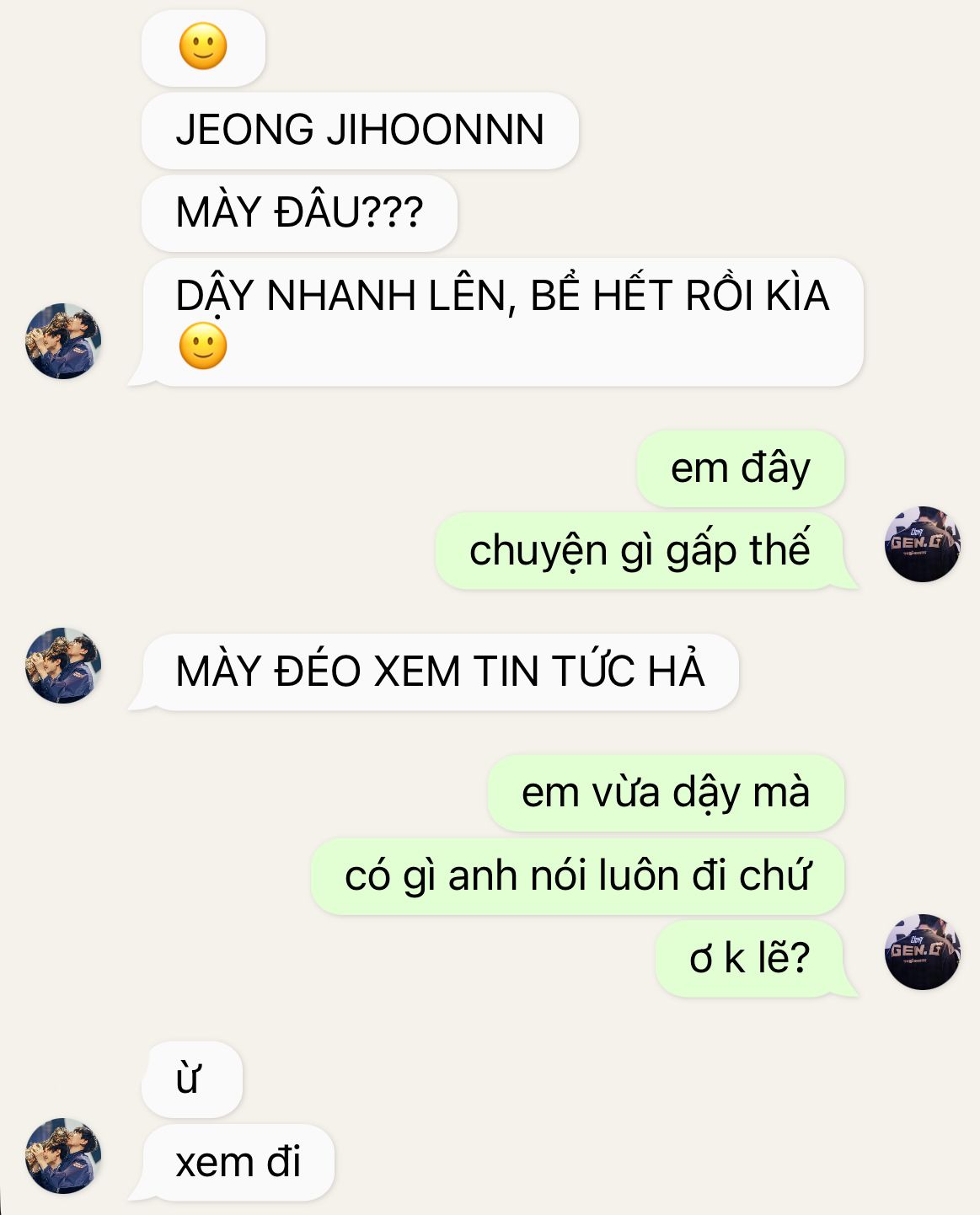Open avatar beside MÀY ĐÉO XEM TIN TỨC HẢ

63,666
